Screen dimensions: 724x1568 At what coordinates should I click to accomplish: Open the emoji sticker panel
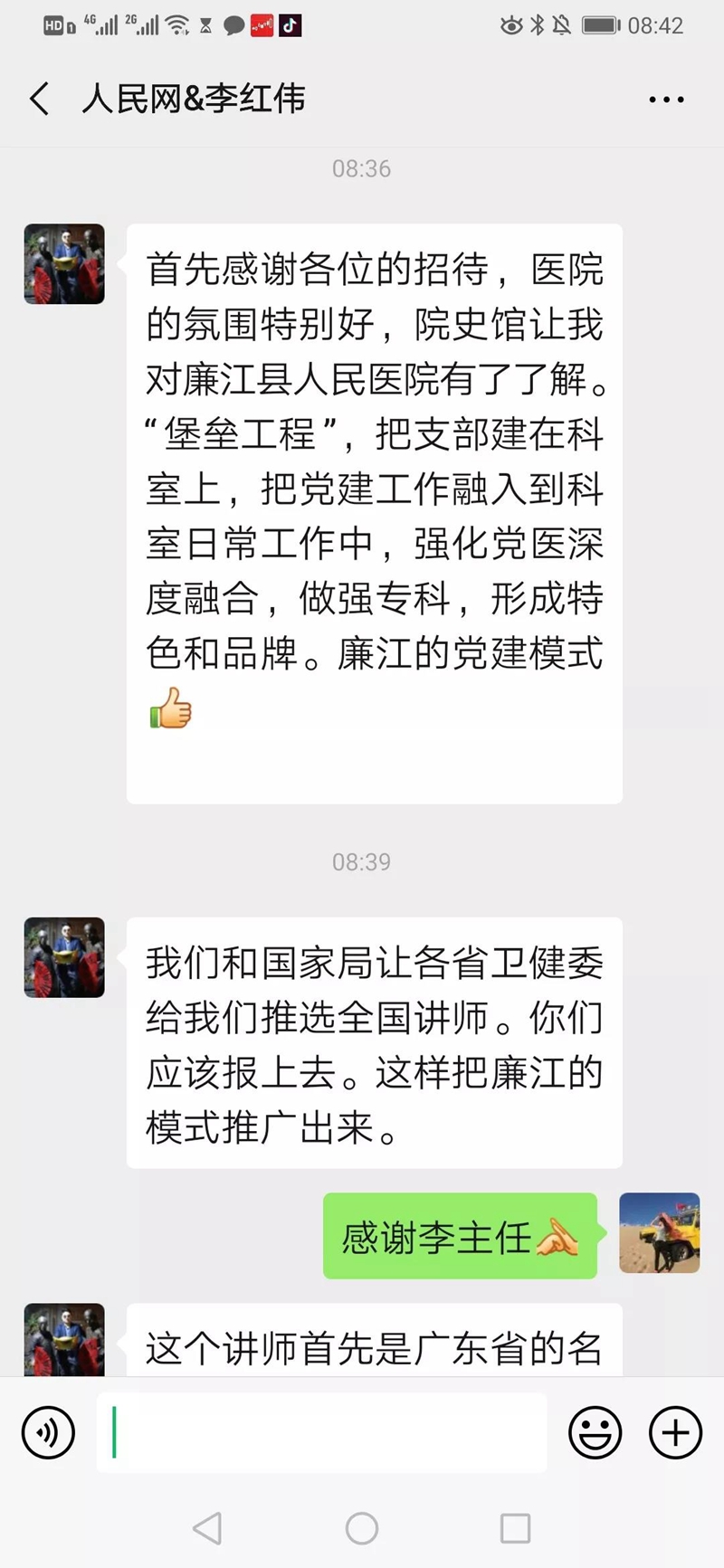(x=595, y=1432)
